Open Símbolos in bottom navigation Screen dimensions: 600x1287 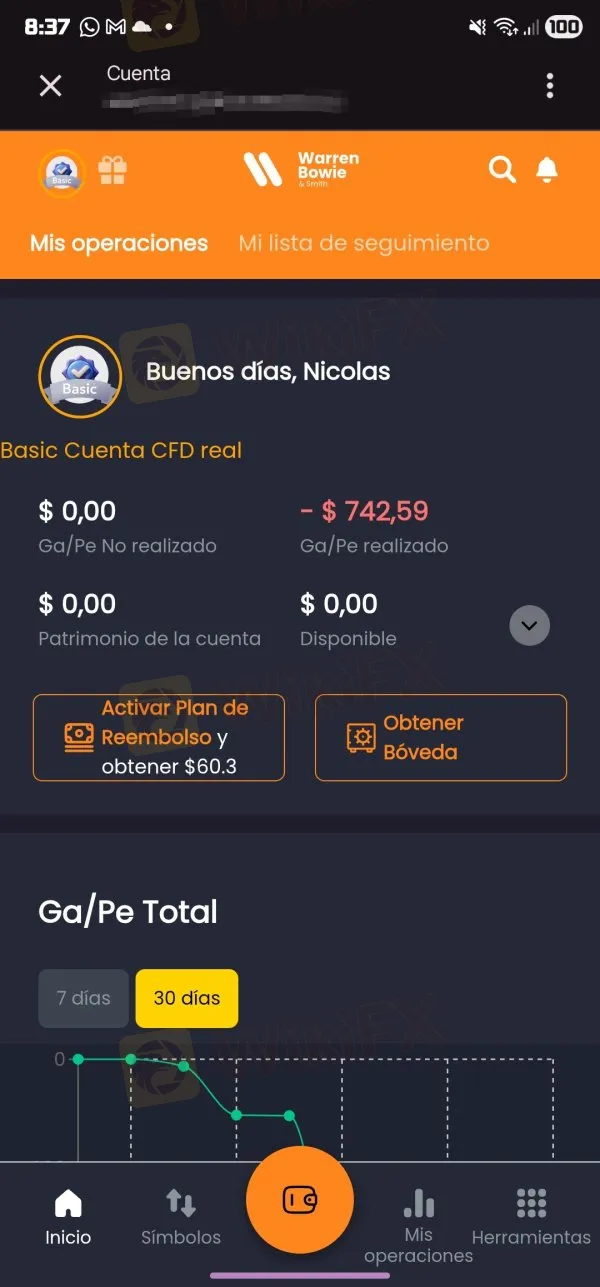[181, 1217]
